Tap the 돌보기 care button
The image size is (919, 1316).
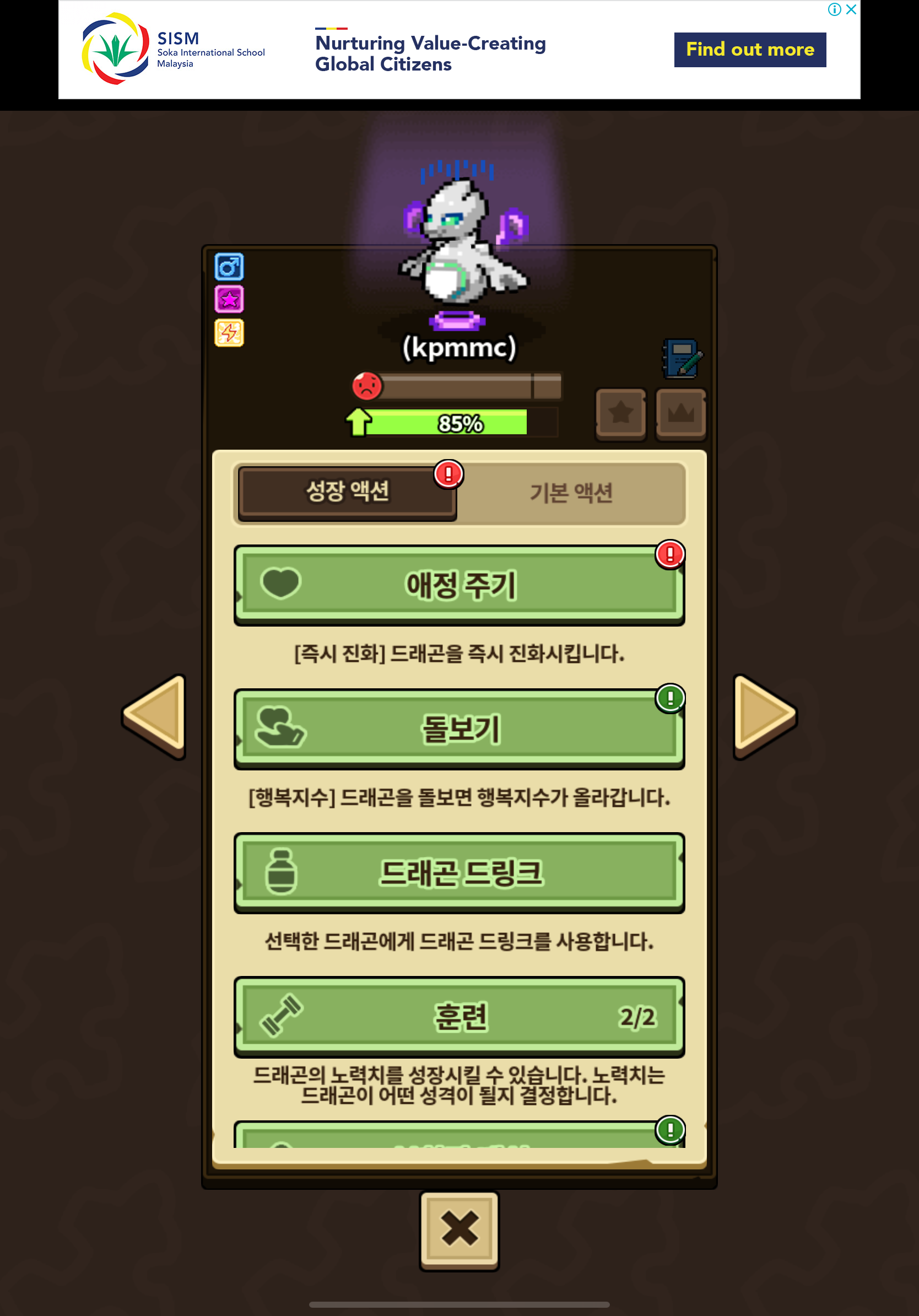459,729
